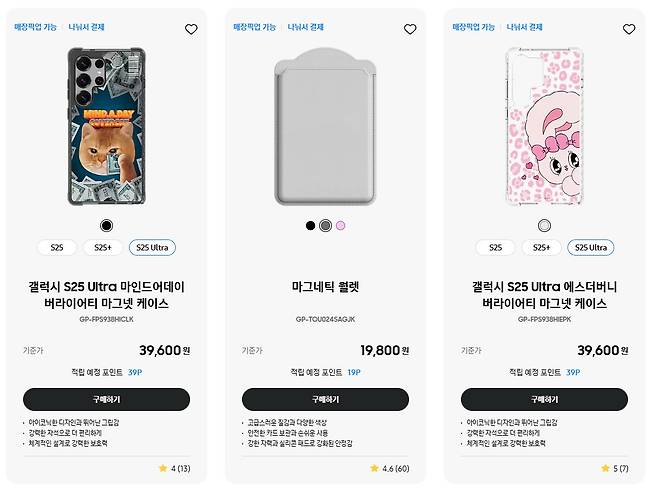Tap 구매하기 for the 에스더버니 case
The width and height of the screenshot is (658, 495).
[x=544, y=399]
